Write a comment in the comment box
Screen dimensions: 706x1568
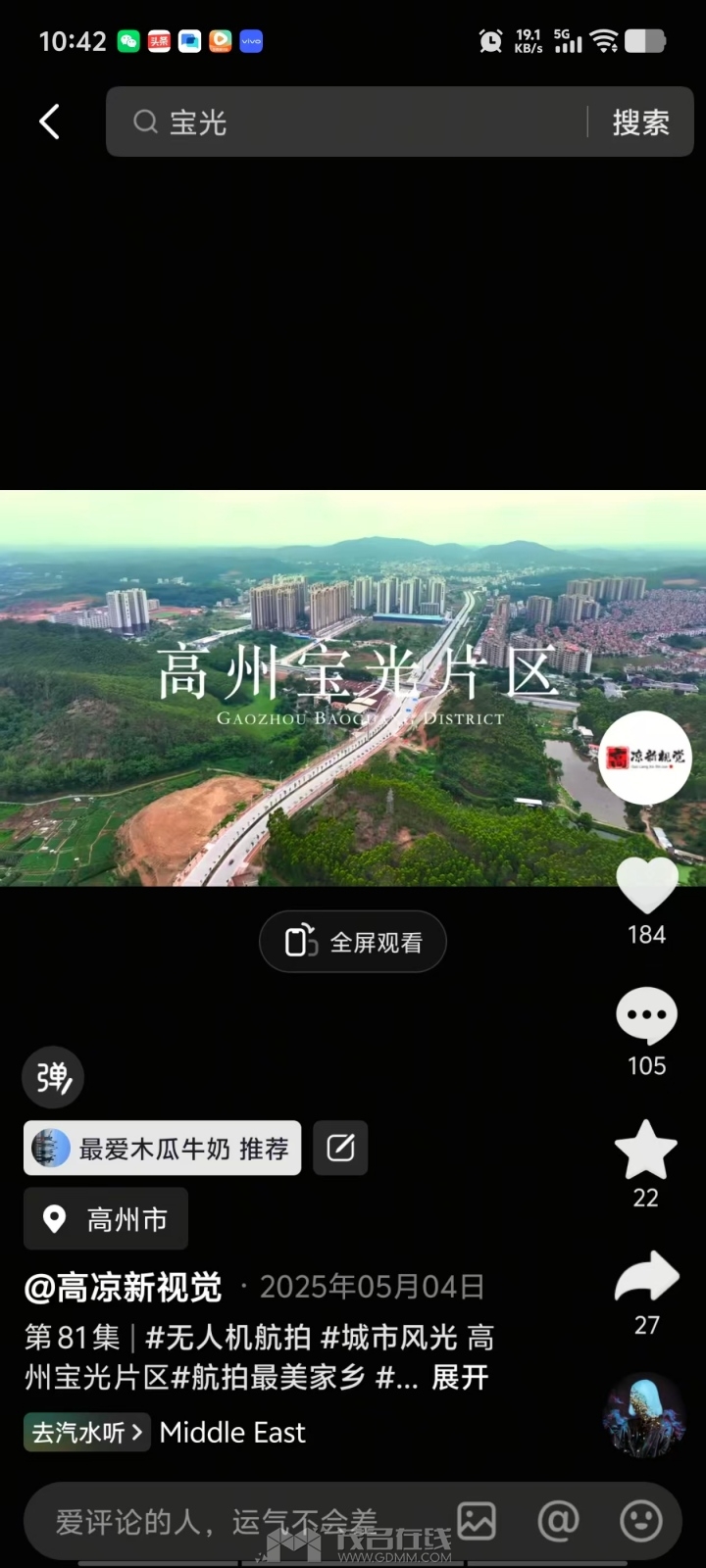[x=235, y=1522]
